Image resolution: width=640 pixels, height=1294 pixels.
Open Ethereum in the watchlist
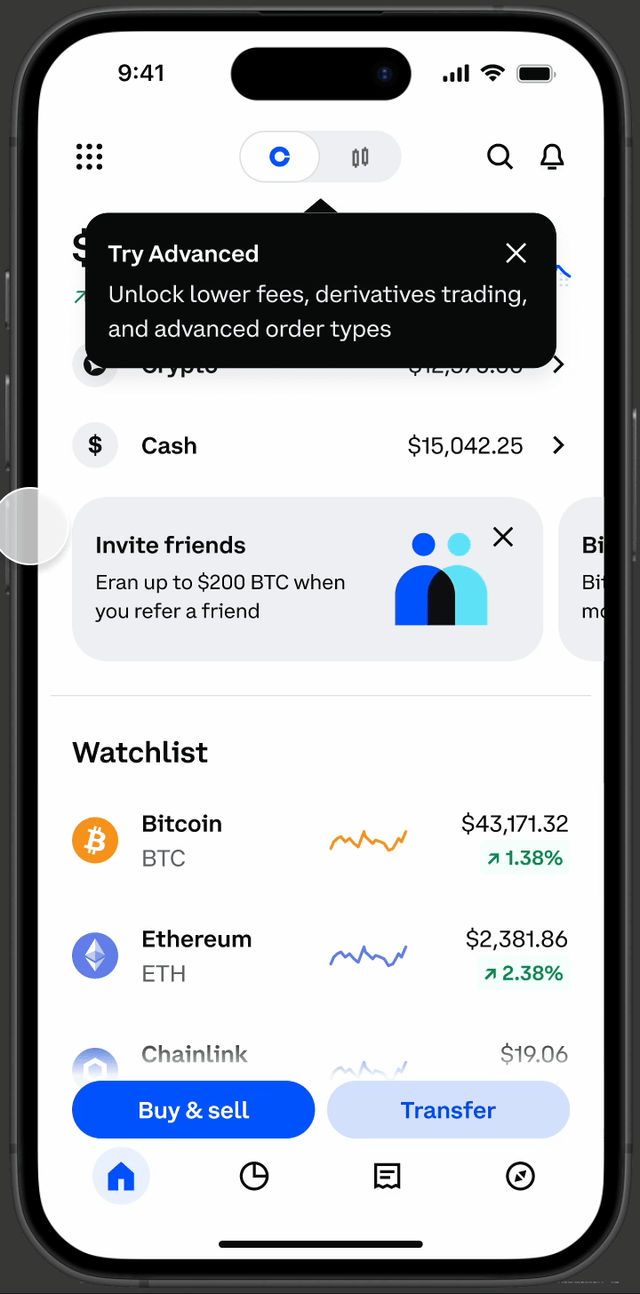pos(320,956)
